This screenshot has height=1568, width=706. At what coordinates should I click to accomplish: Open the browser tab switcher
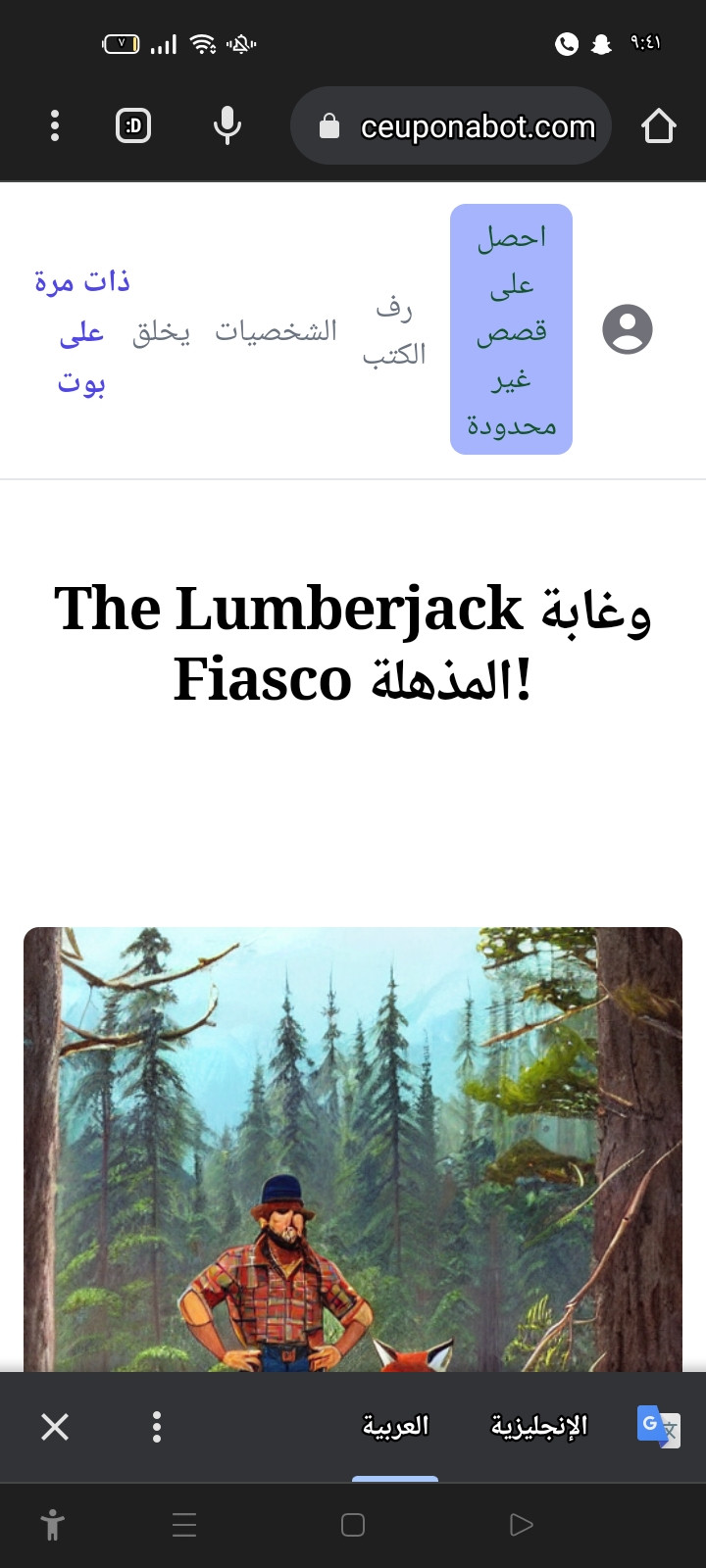coord(133,125)
